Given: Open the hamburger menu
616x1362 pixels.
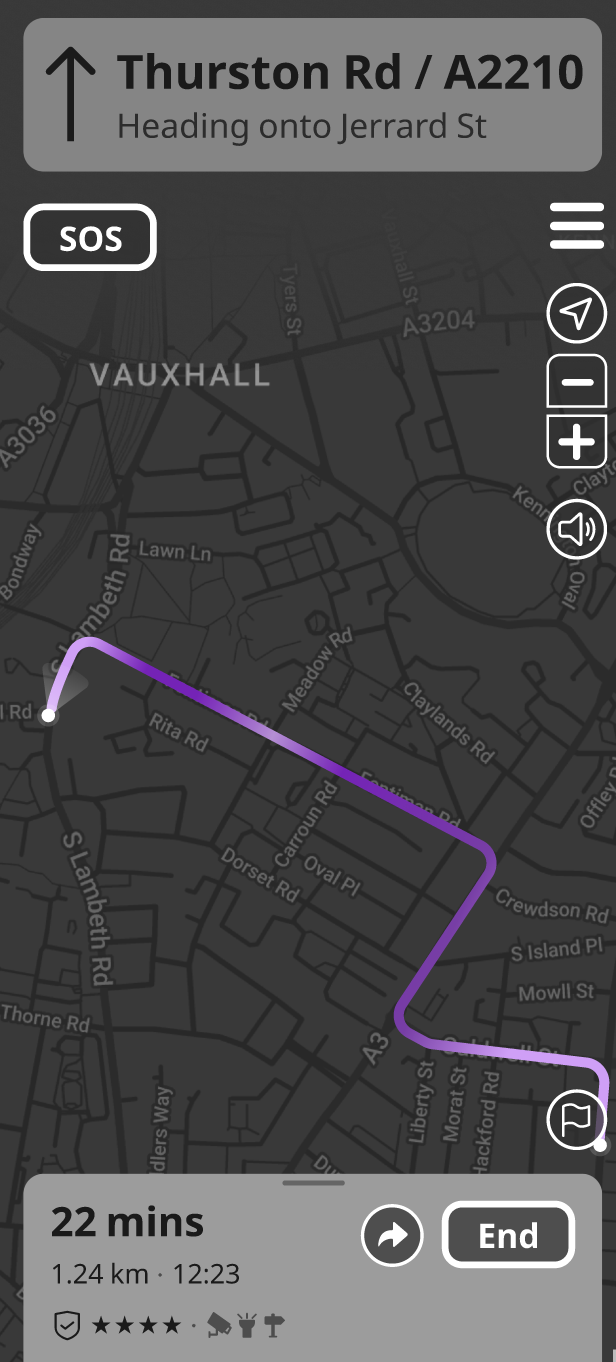Looking at the screenshot, I should tap(577, 226).
